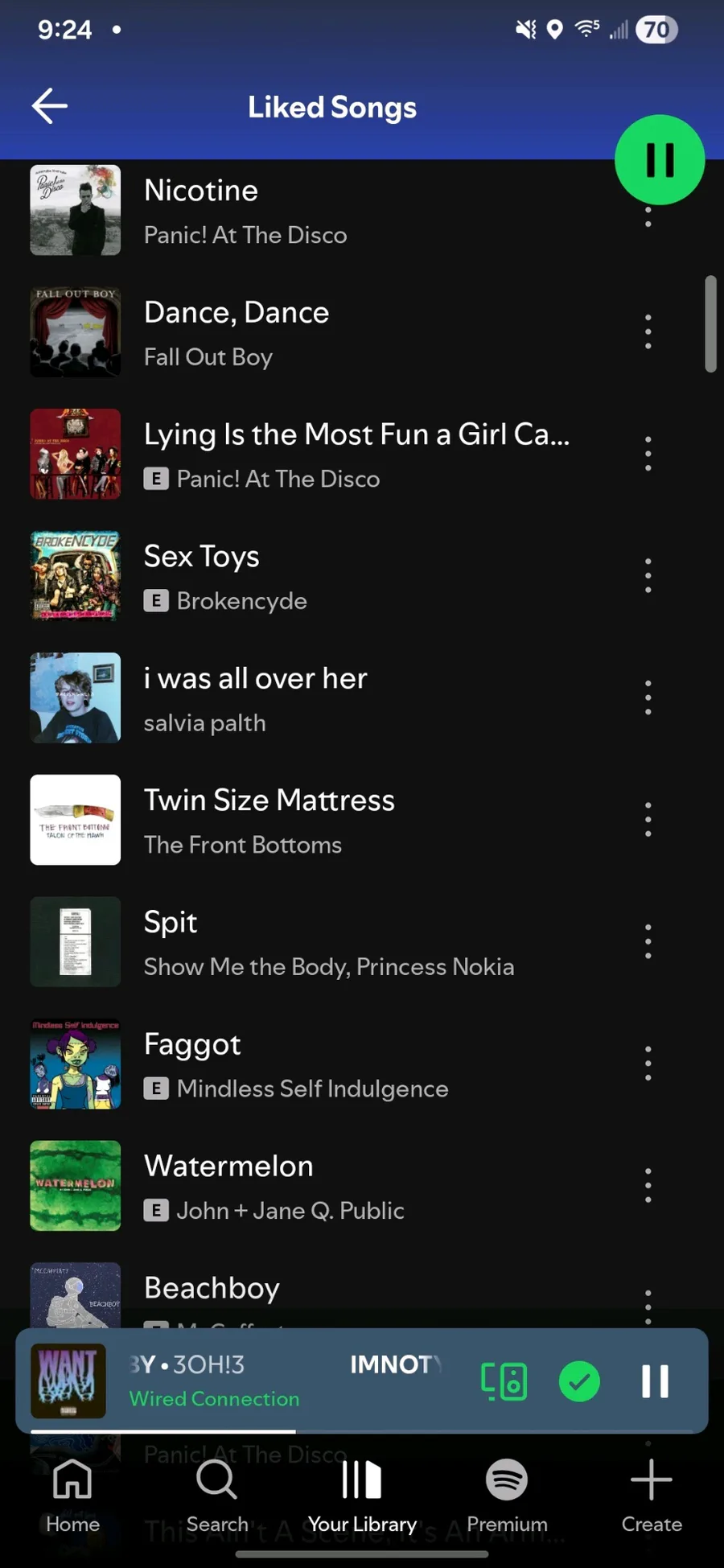Go back from Liked Songs
The width and height of the screenshot is (724, 1568).
point(50,106)
